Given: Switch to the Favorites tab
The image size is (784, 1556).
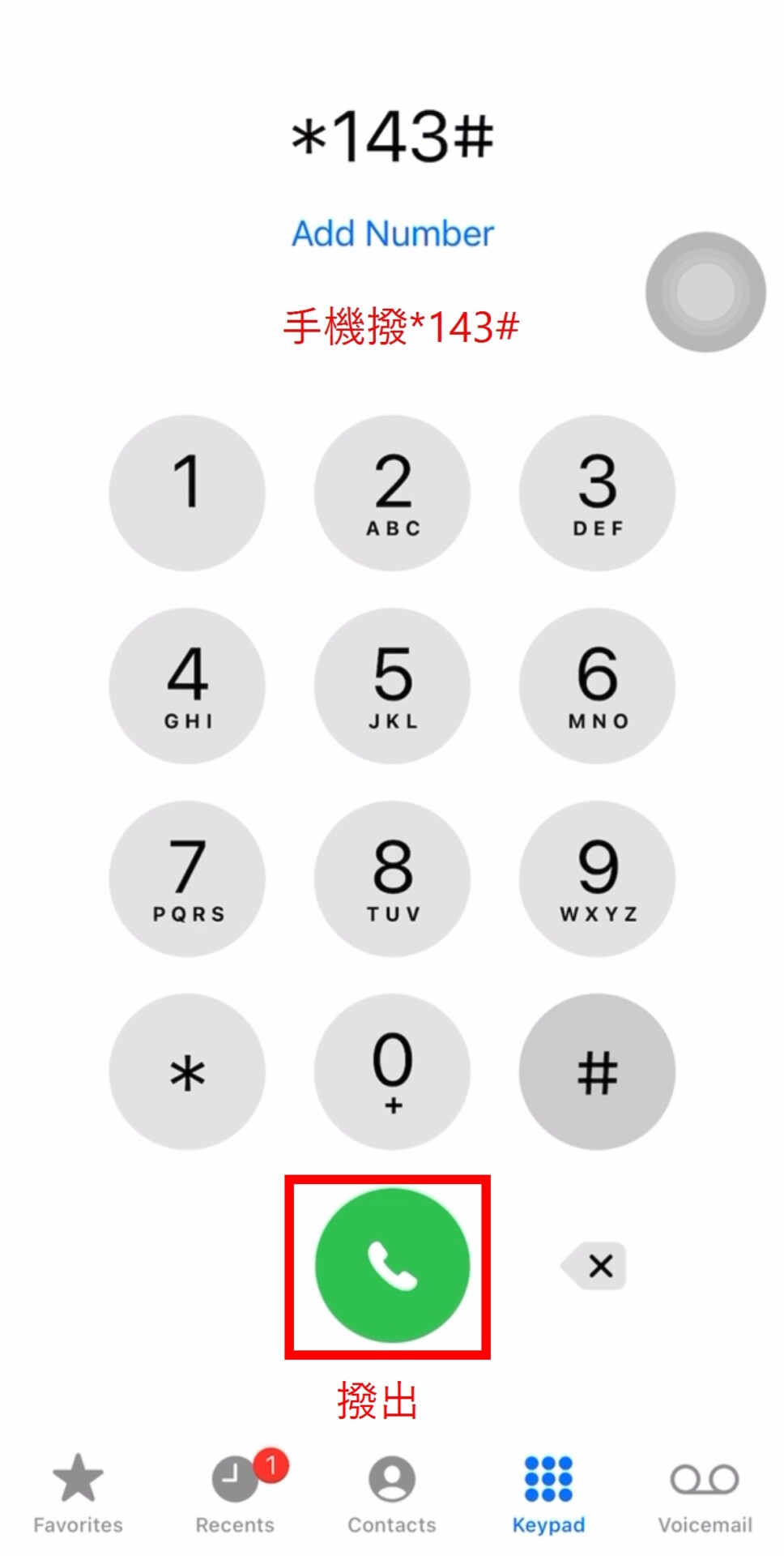Looking at the screenshot, I should (x=78, y=1493).
